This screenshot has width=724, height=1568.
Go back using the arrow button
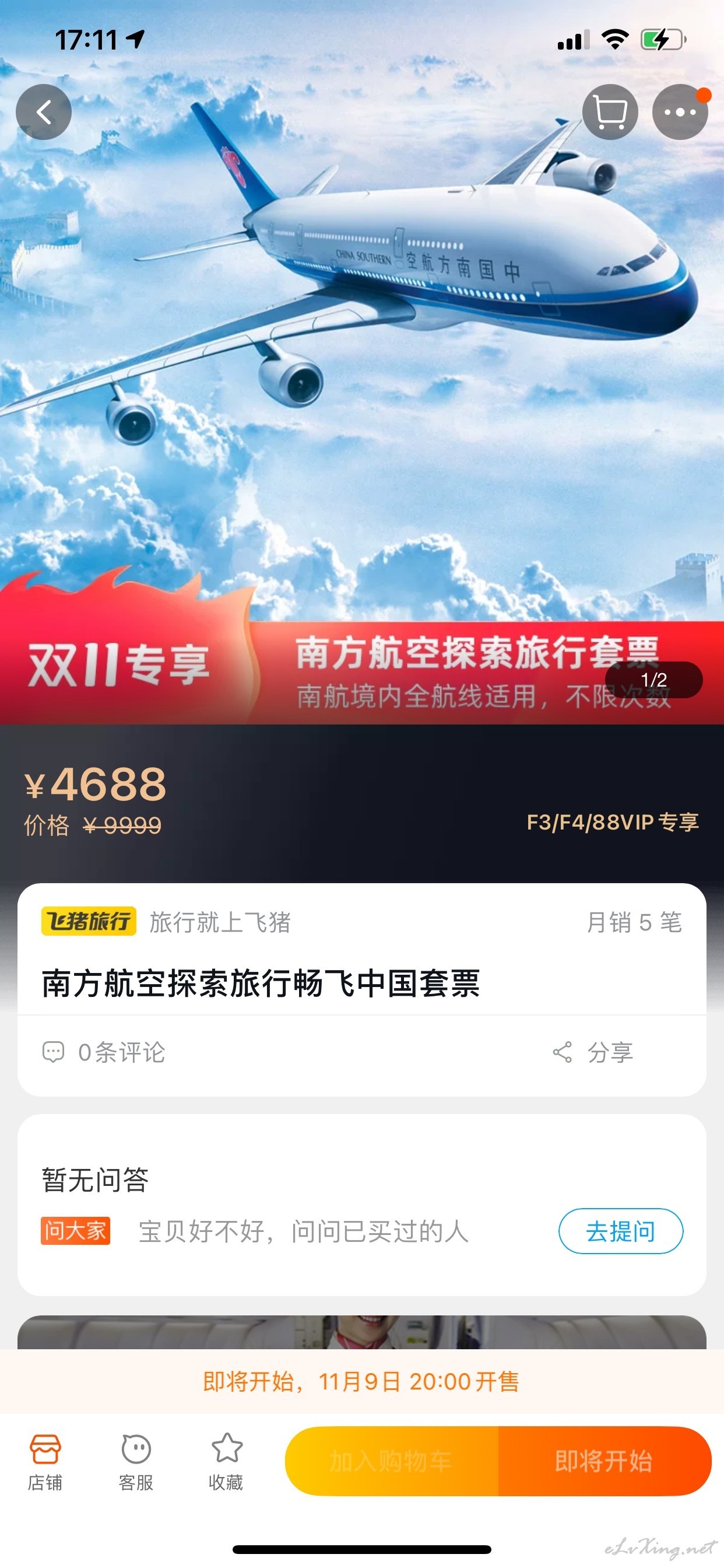pyautogui.click(x=43, y=112)
